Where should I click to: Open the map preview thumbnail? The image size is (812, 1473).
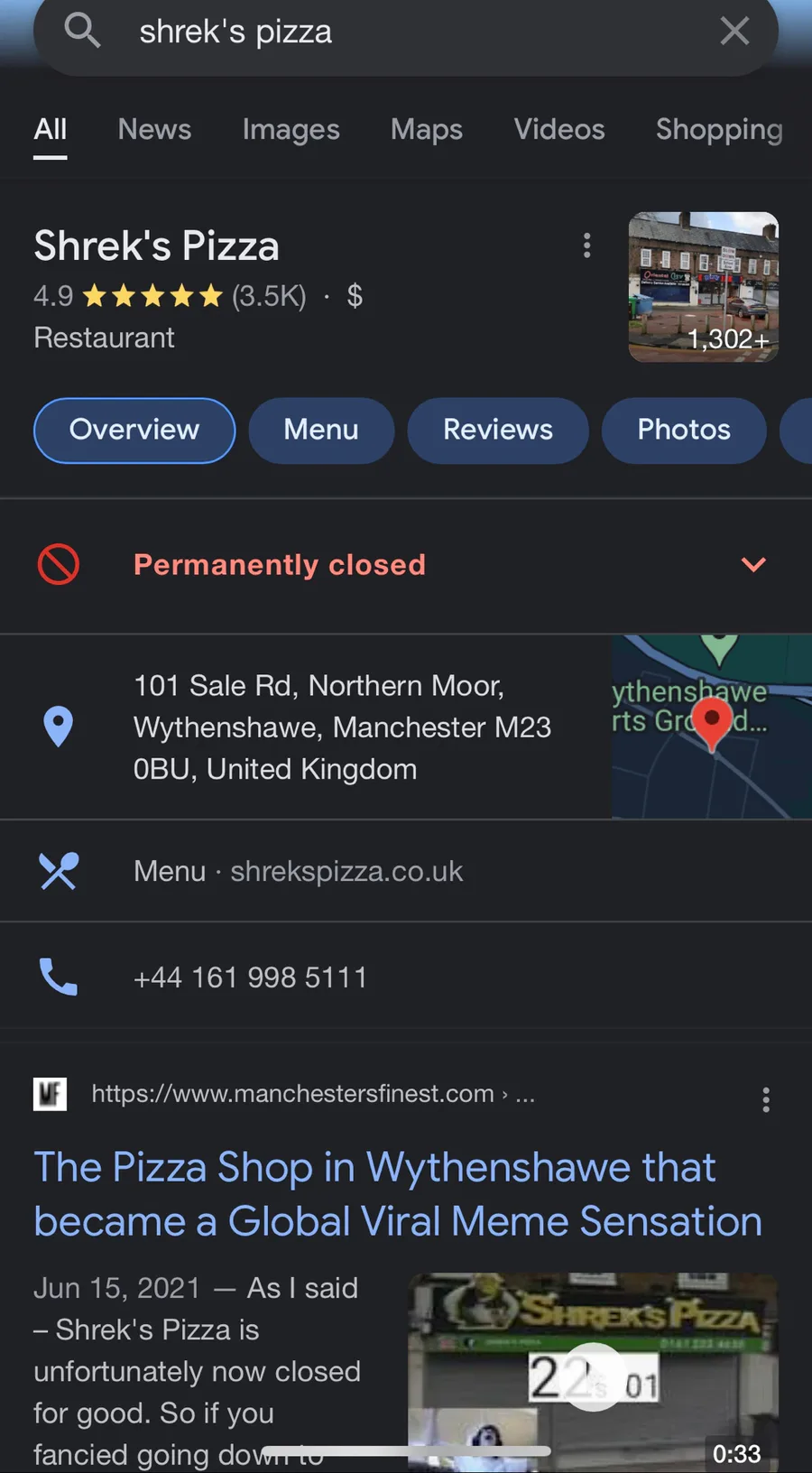point(712,727)
